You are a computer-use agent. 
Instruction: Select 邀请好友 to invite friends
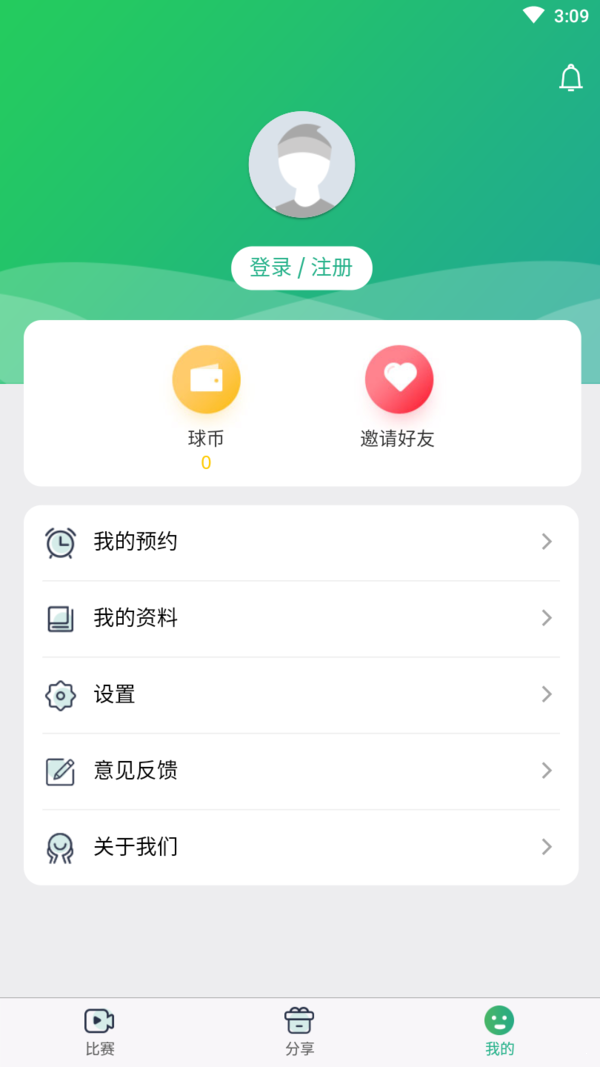pyautogui.click(x=398, y=398)
